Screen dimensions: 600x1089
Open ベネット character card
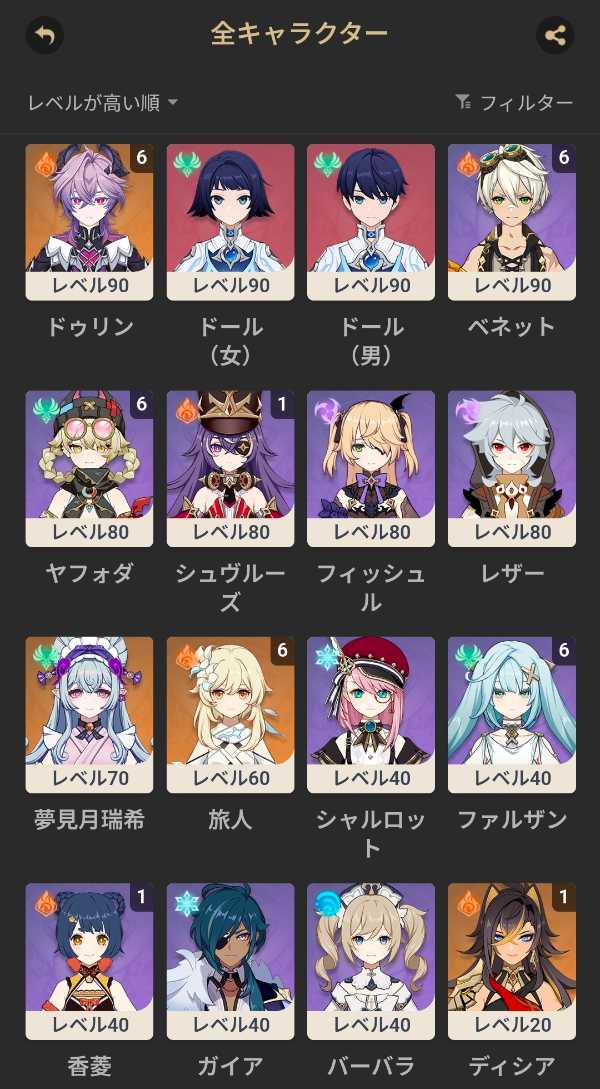(512, 222)
